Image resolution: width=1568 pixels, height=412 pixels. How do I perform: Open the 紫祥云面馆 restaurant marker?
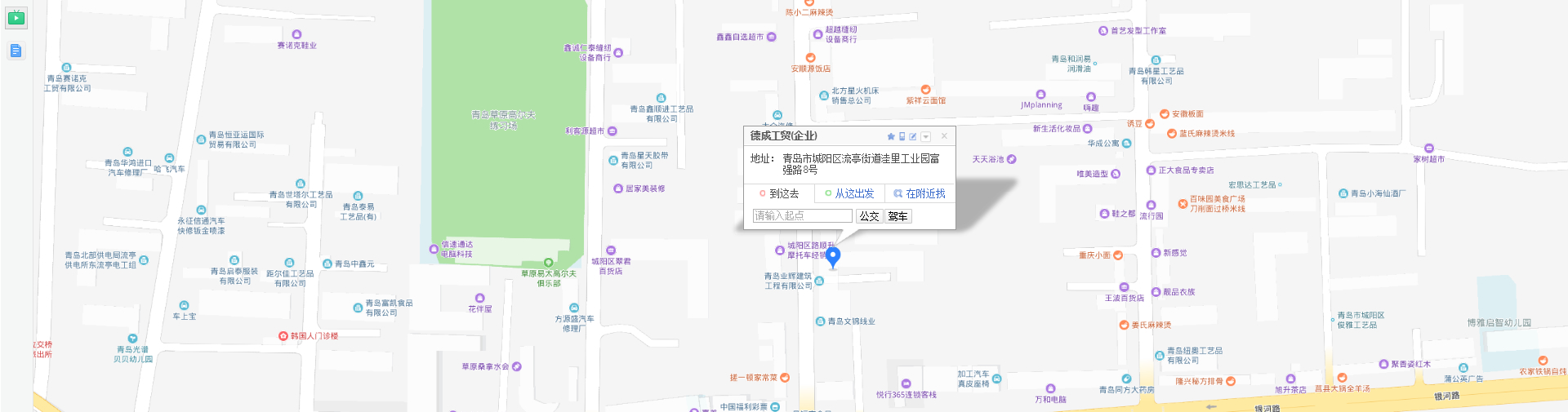pyautogui.click(x=925, y=90)
